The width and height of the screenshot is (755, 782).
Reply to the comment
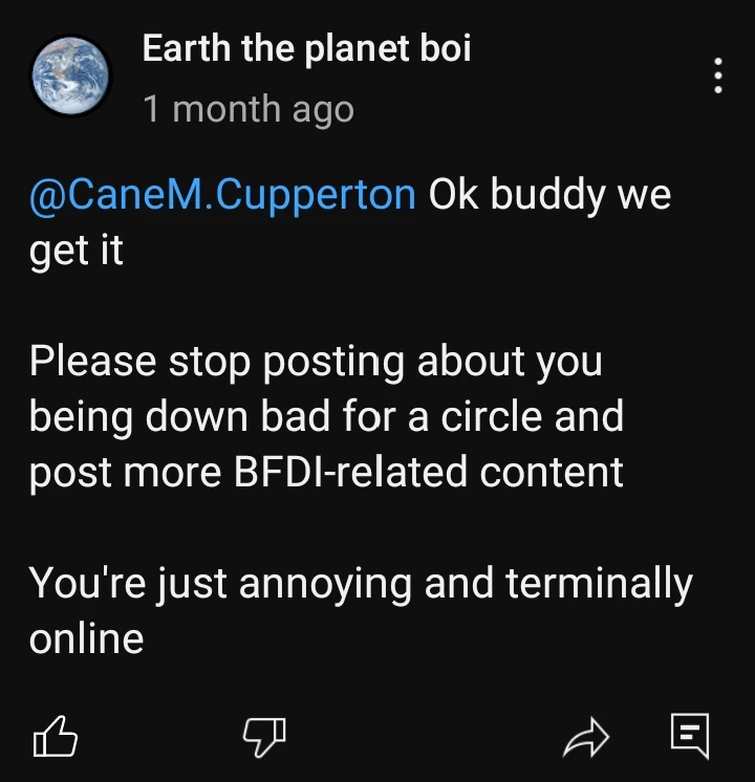tap(690, 737)
